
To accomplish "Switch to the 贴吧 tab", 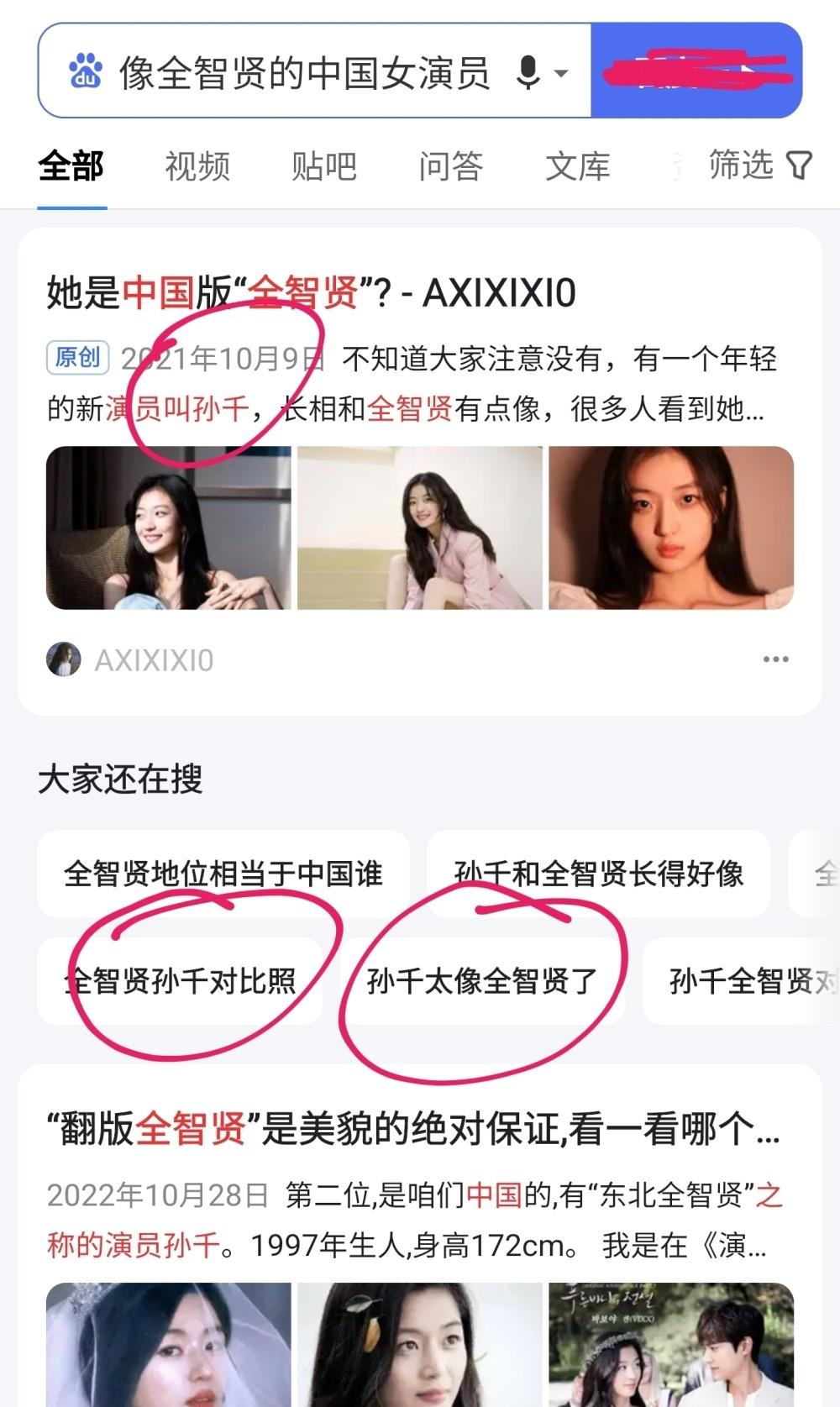I will click(x=324, y=166).
